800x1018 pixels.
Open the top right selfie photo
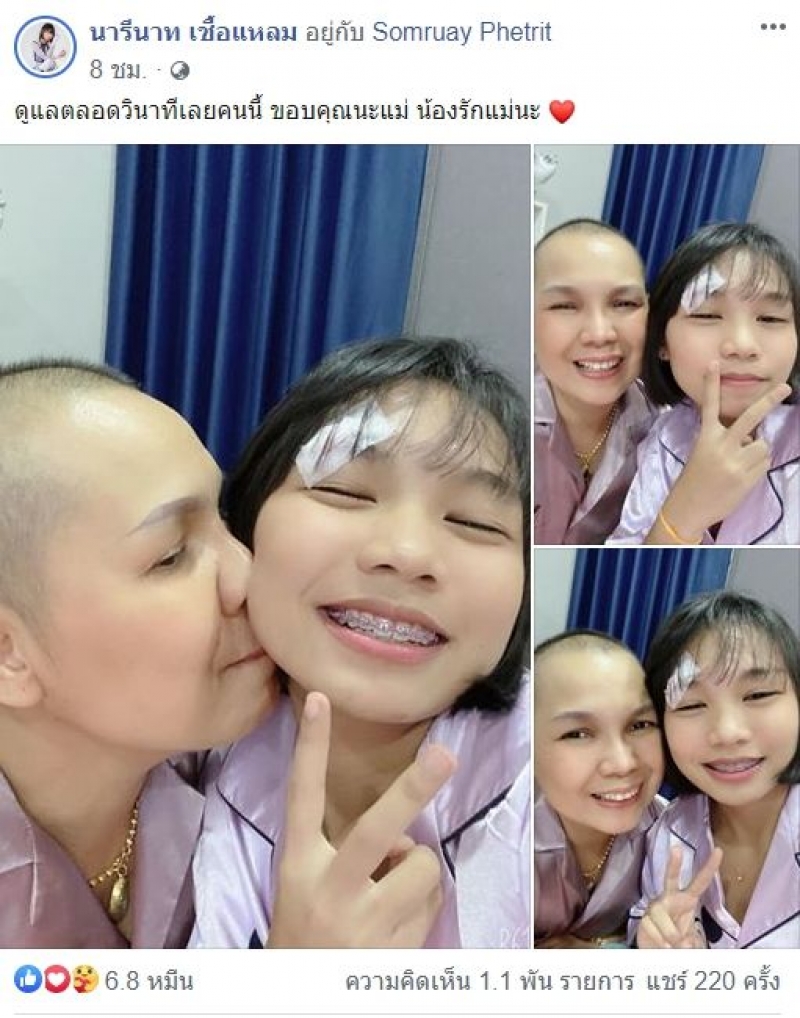(x=666, y=344)
